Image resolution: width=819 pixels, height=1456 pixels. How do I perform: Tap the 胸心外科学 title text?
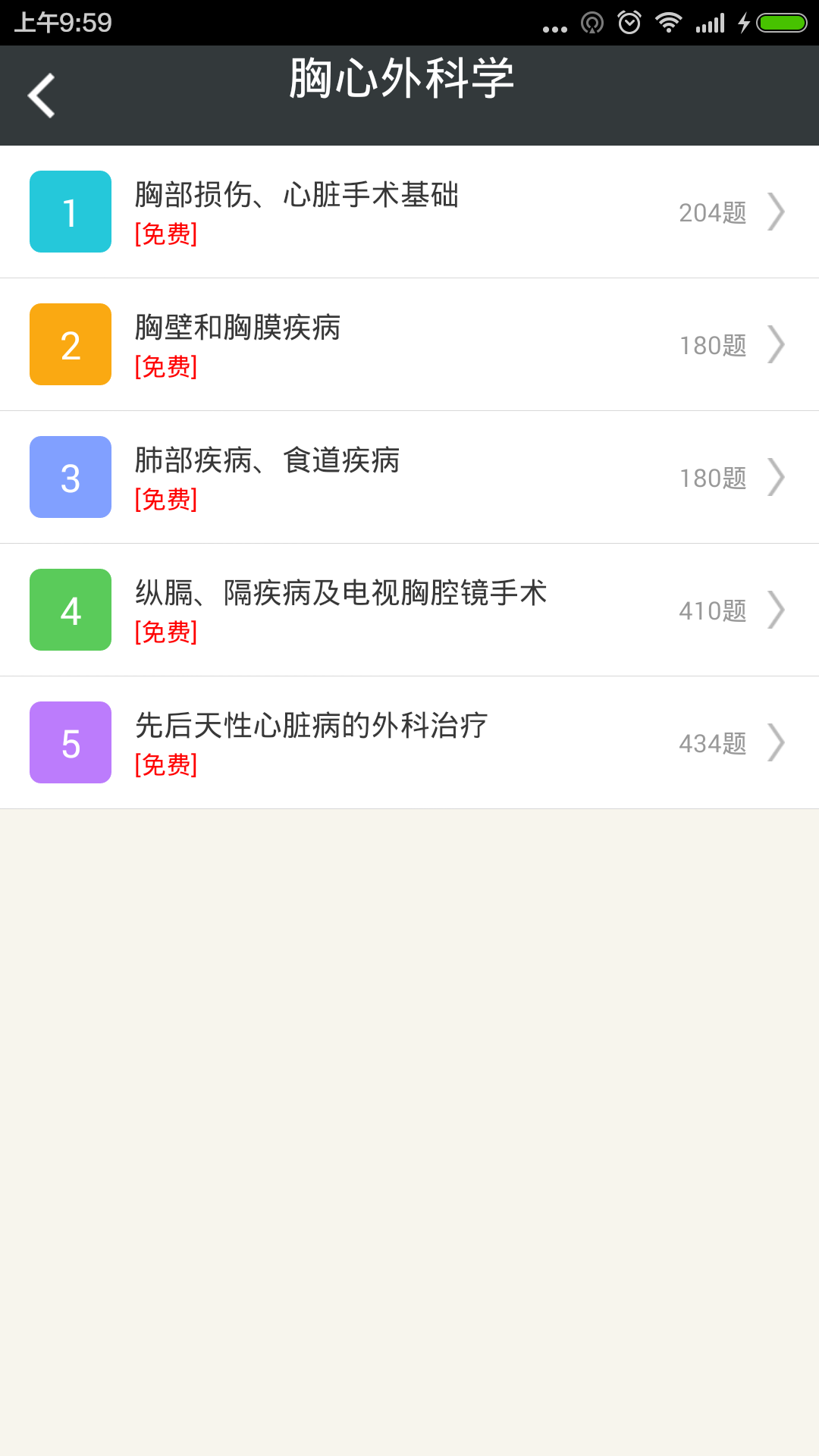tap(401, 79)
